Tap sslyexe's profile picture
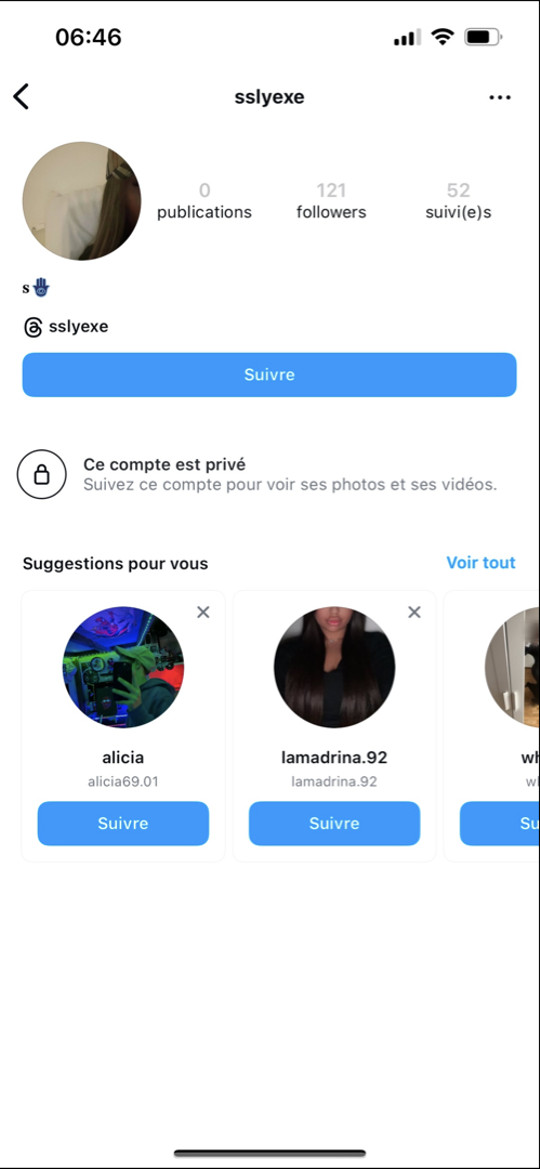540x1169 pixels. (82, 201)
